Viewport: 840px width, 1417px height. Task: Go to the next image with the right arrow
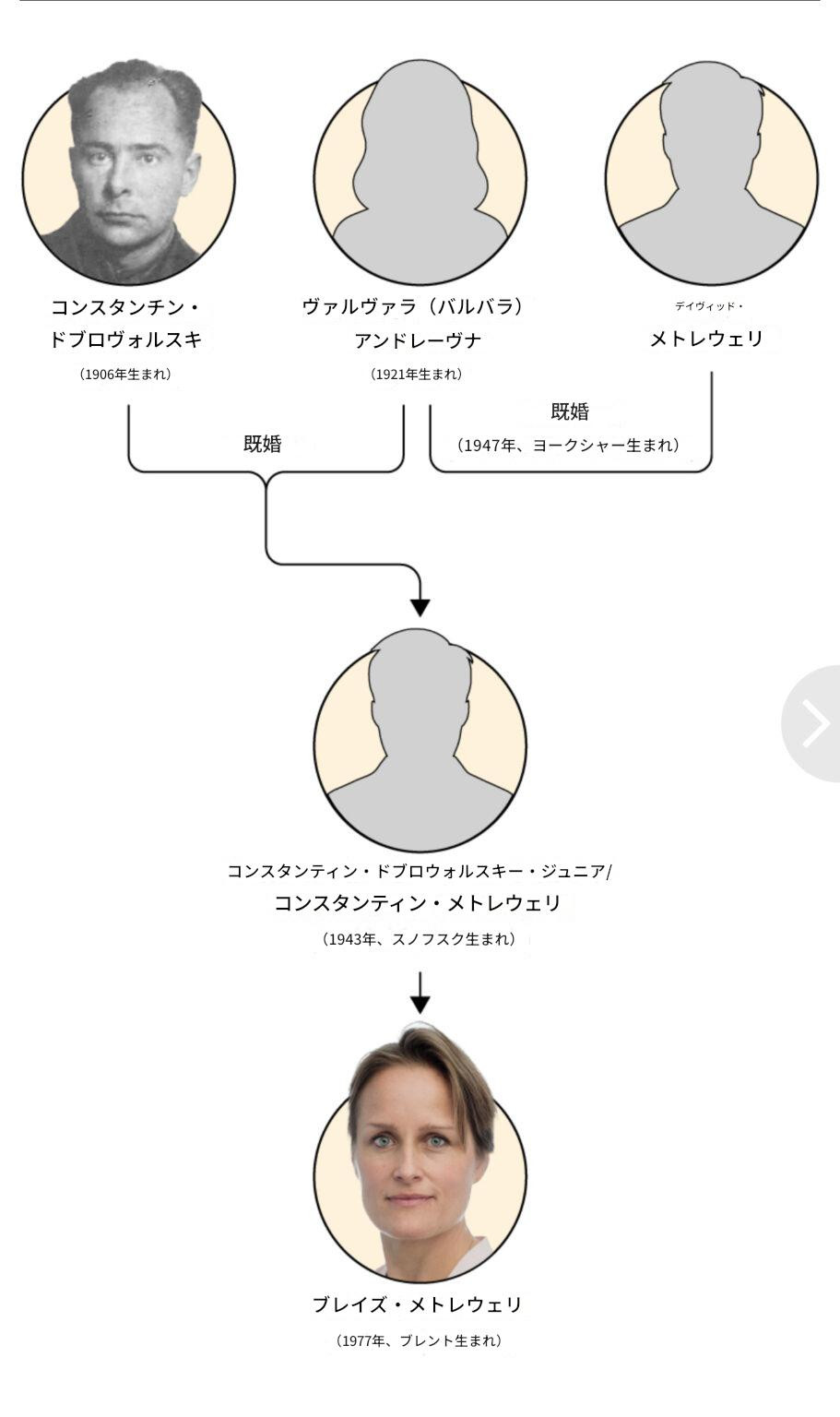click(x=812, y=723)
